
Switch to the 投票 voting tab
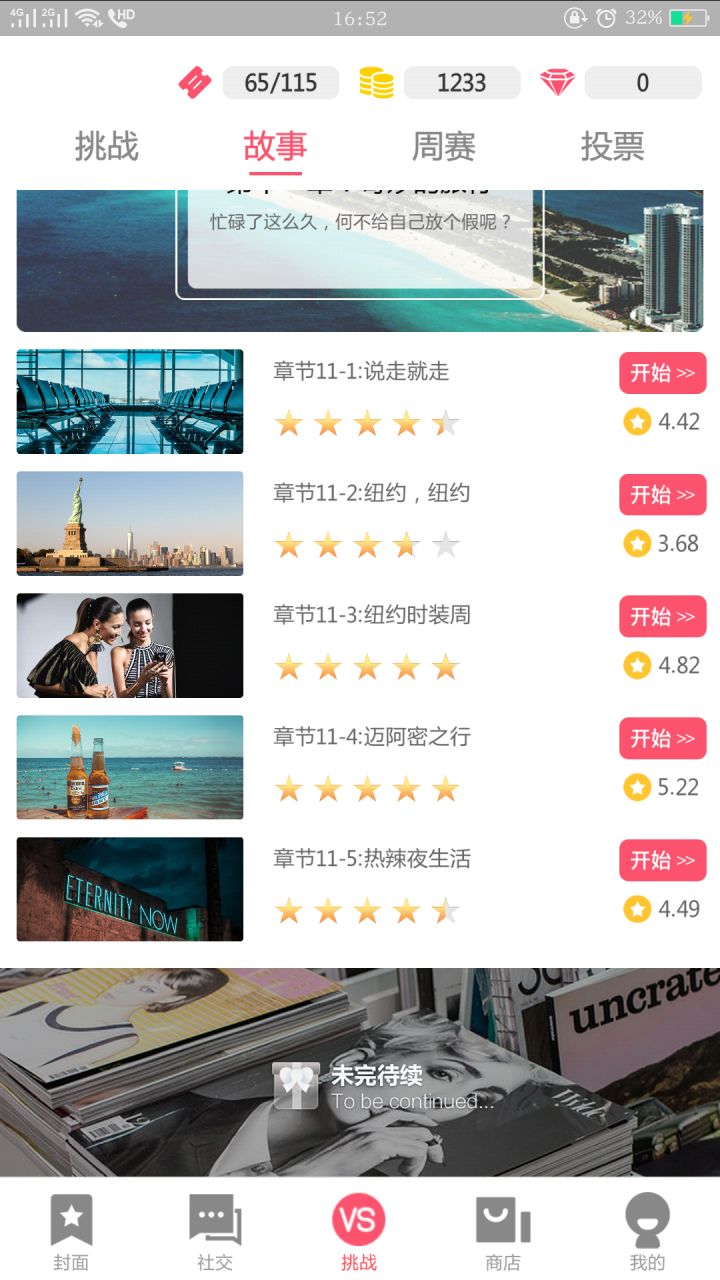pos(613,146)
